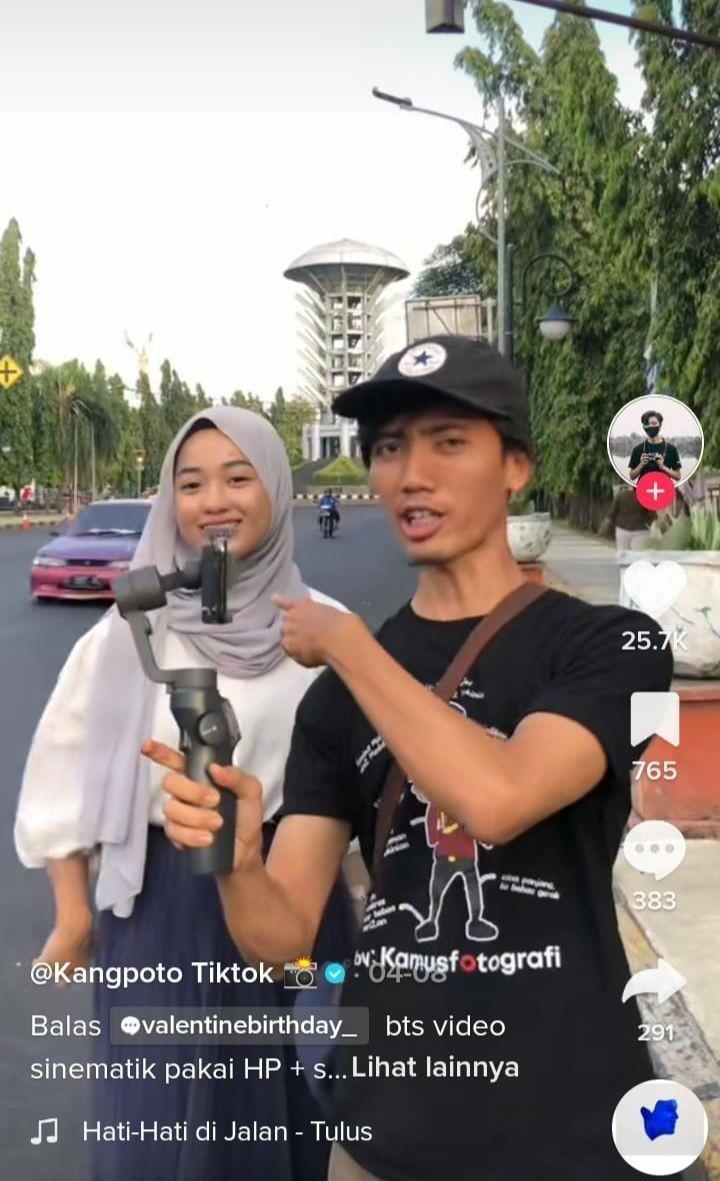Open @Kangpoto Tiktok profile from username
Image resolution: width=720 pixels, height=1181 pixels.
pyautogui.click(x=151, y=973)
